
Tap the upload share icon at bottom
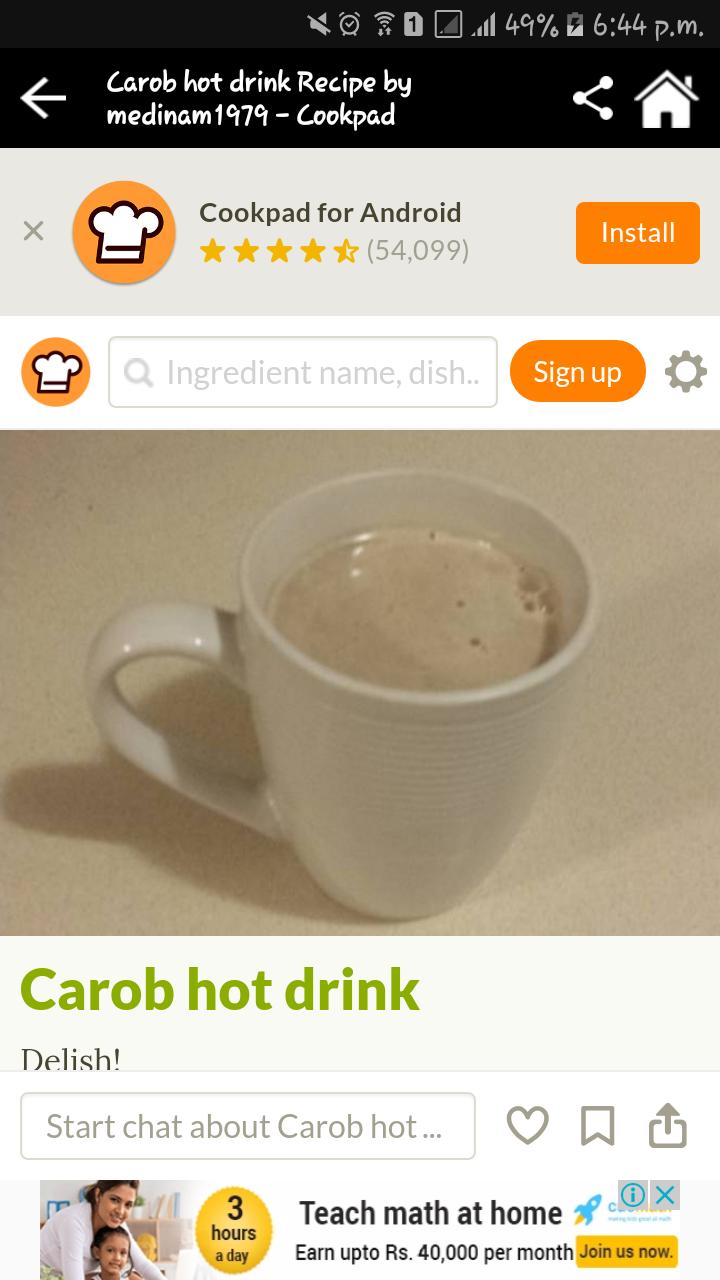[x=667, y=1126]
